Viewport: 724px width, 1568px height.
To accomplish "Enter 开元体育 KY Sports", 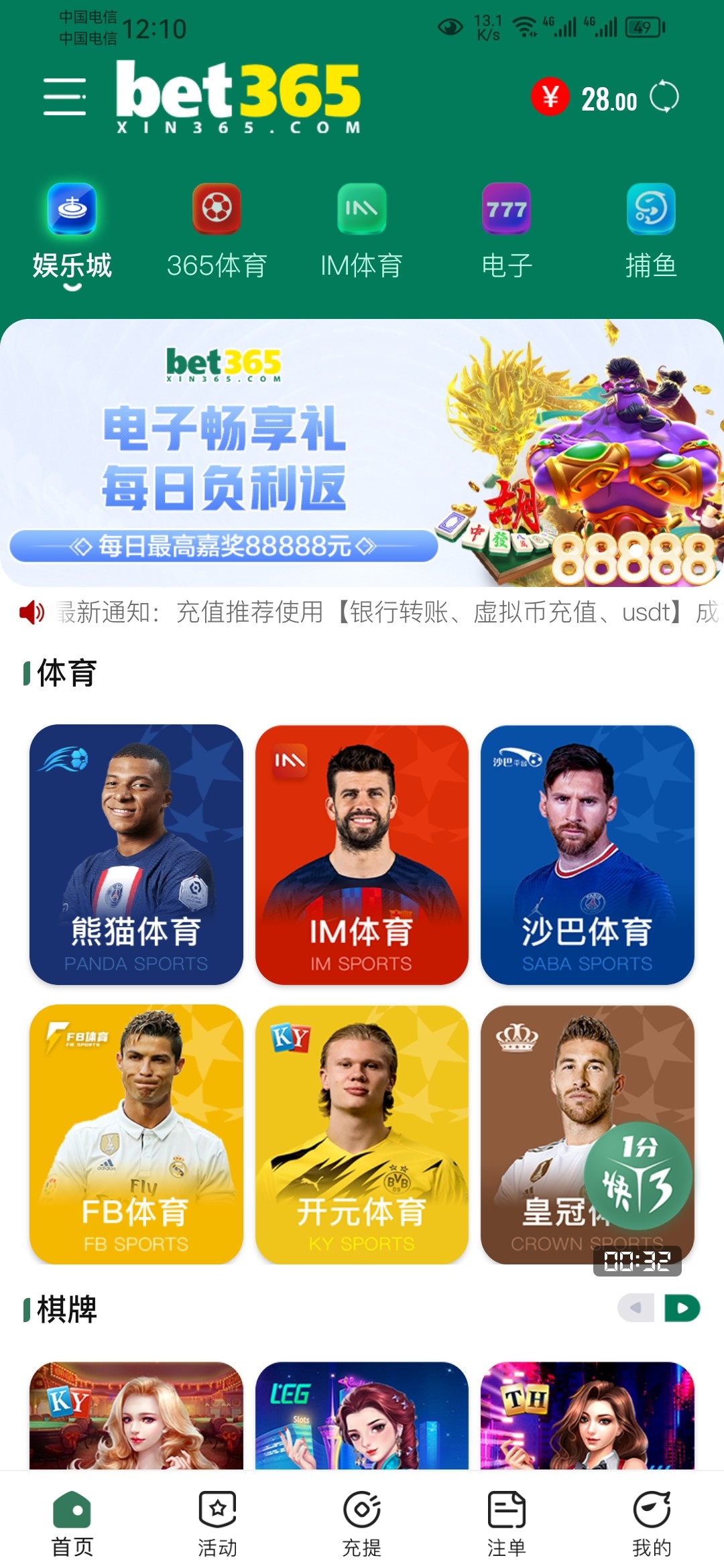I will coord(361,1134).
